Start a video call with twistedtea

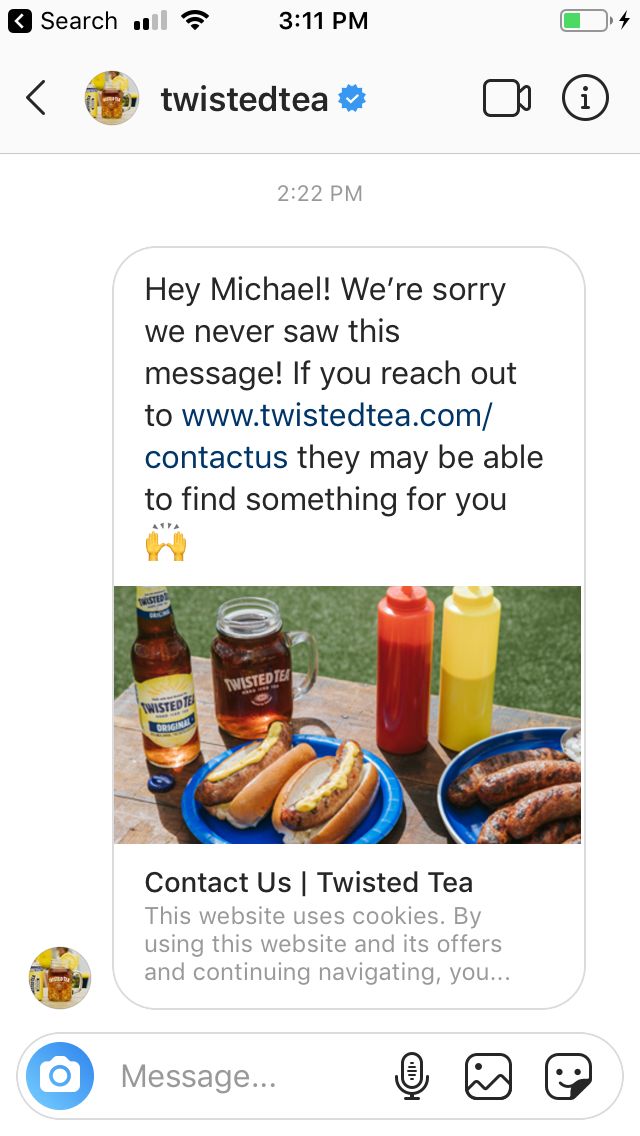tap(507, 98)
